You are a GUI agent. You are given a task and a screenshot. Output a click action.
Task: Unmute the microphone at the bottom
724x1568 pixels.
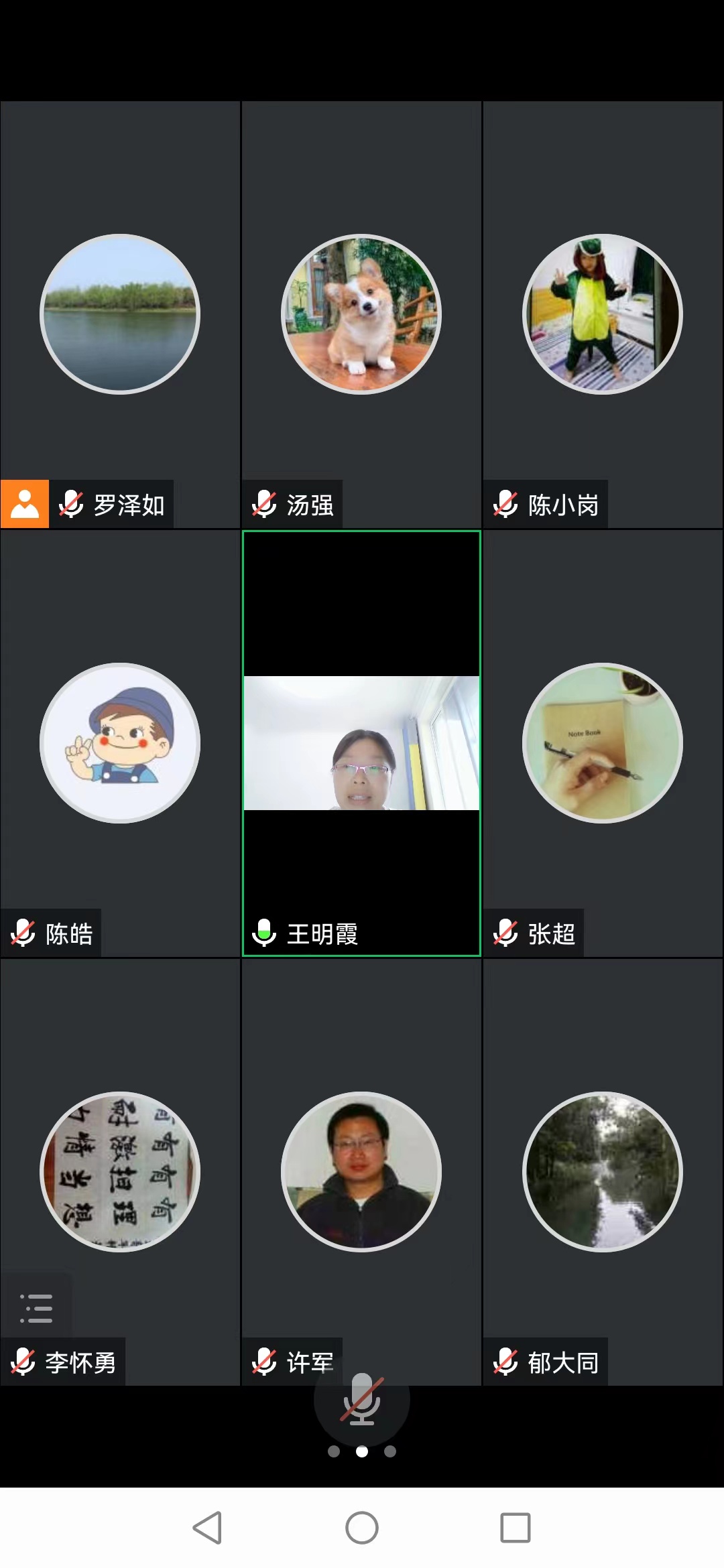point(362,1399)
